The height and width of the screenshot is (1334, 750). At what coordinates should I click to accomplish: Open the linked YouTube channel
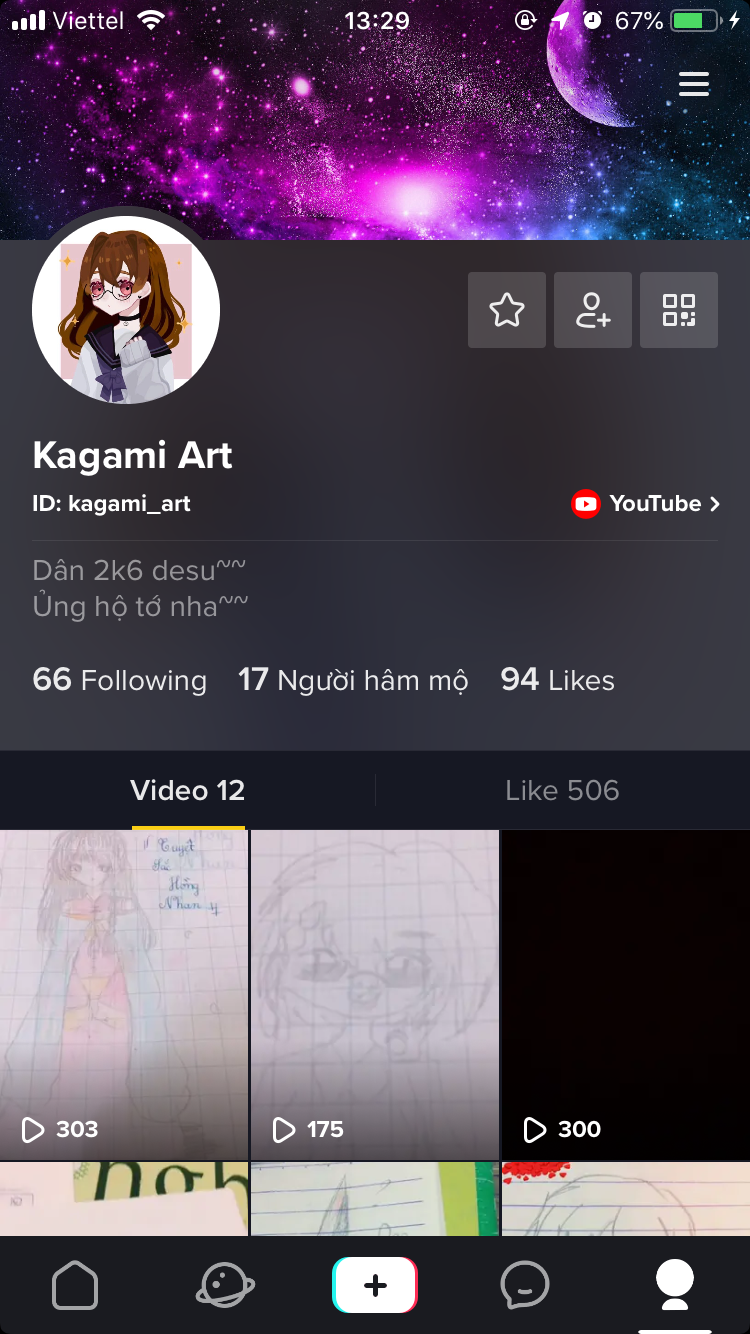tap(645, 504)
